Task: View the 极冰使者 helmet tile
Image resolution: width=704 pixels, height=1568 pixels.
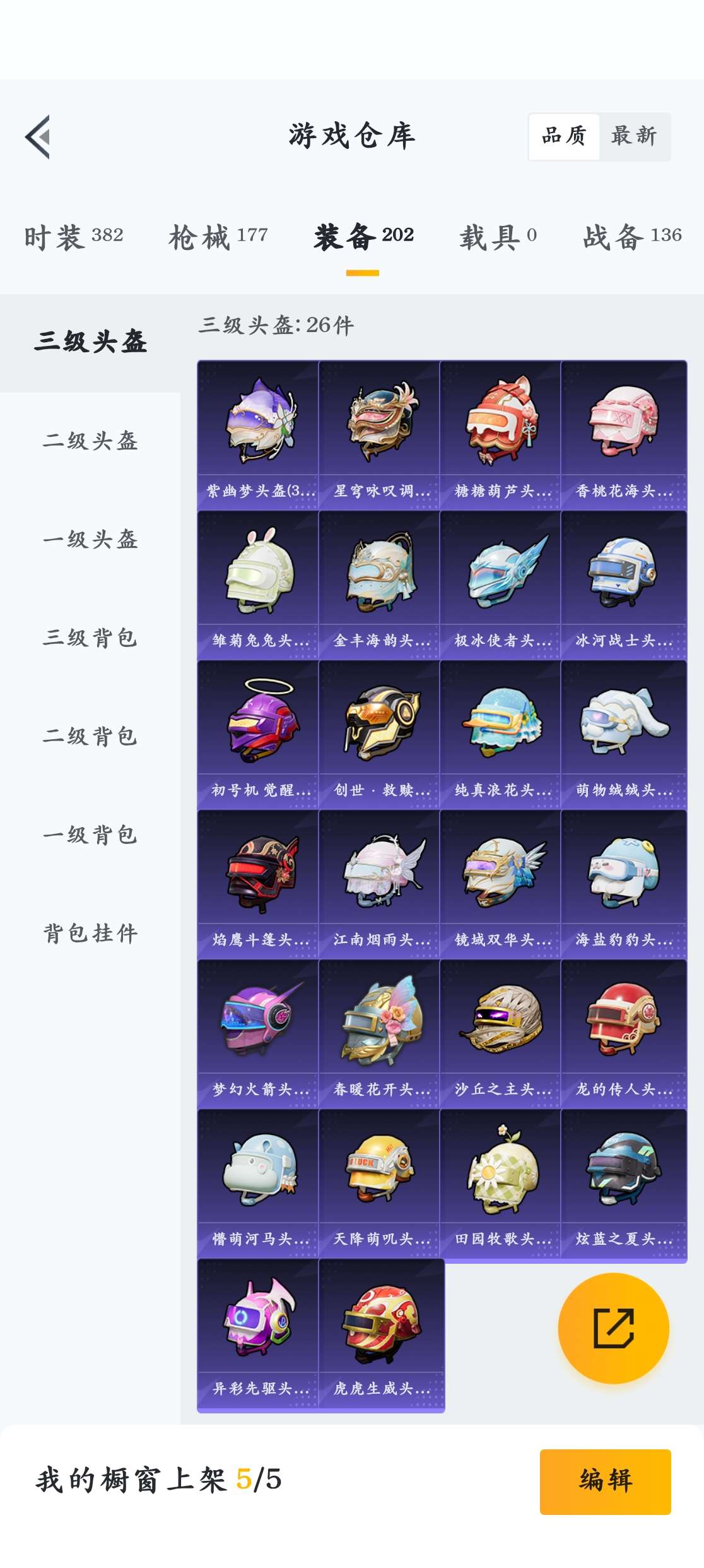Action: point(500,585)
